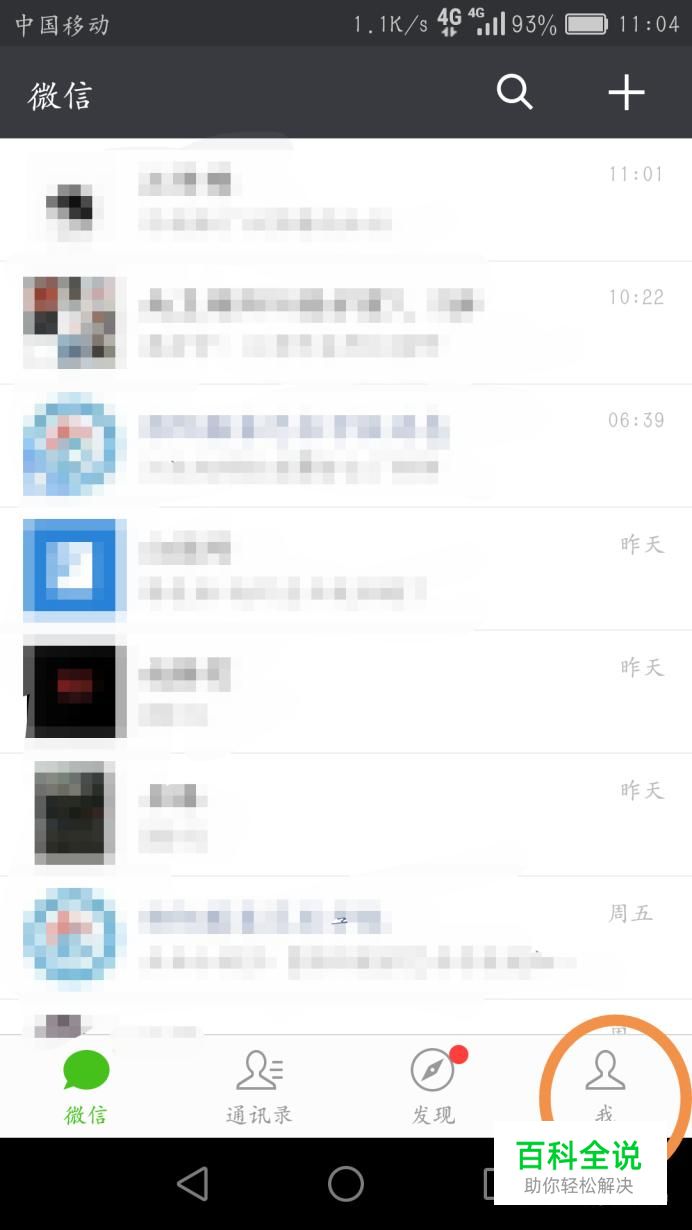Open the 周五 chat thread

[346, 938]
